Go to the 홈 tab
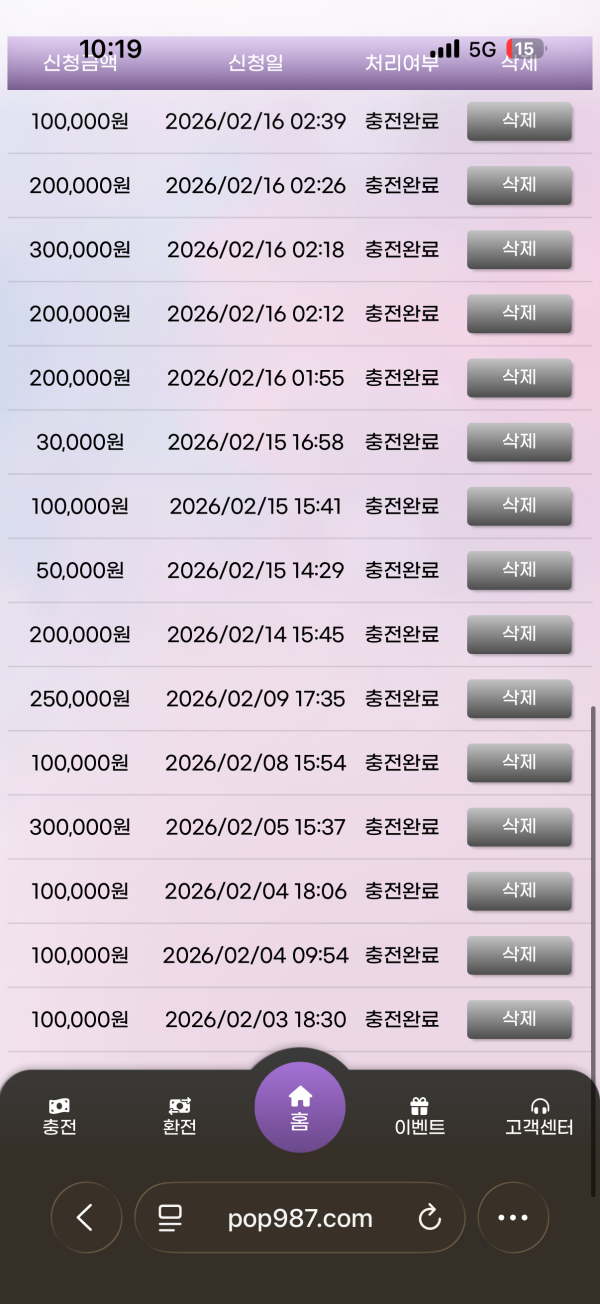 pos(300,1108)
